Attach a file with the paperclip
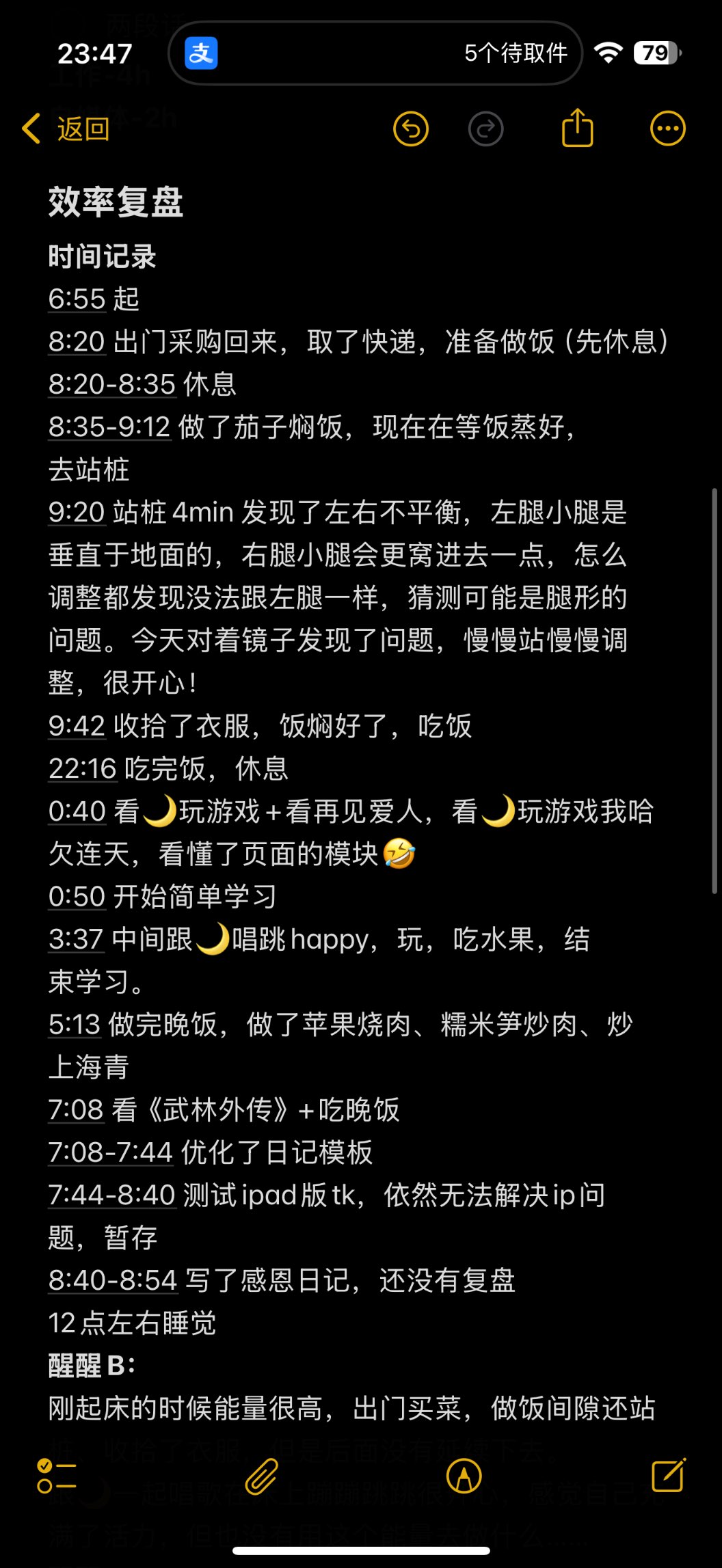The image size is (722, 1568). pyautogui.click(x=261, y=1476)
